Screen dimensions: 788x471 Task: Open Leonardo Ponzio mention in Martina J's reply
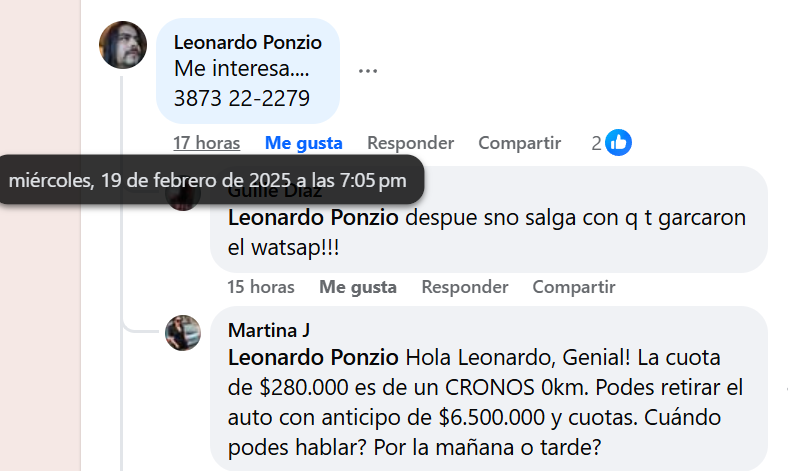coord(314,357)
